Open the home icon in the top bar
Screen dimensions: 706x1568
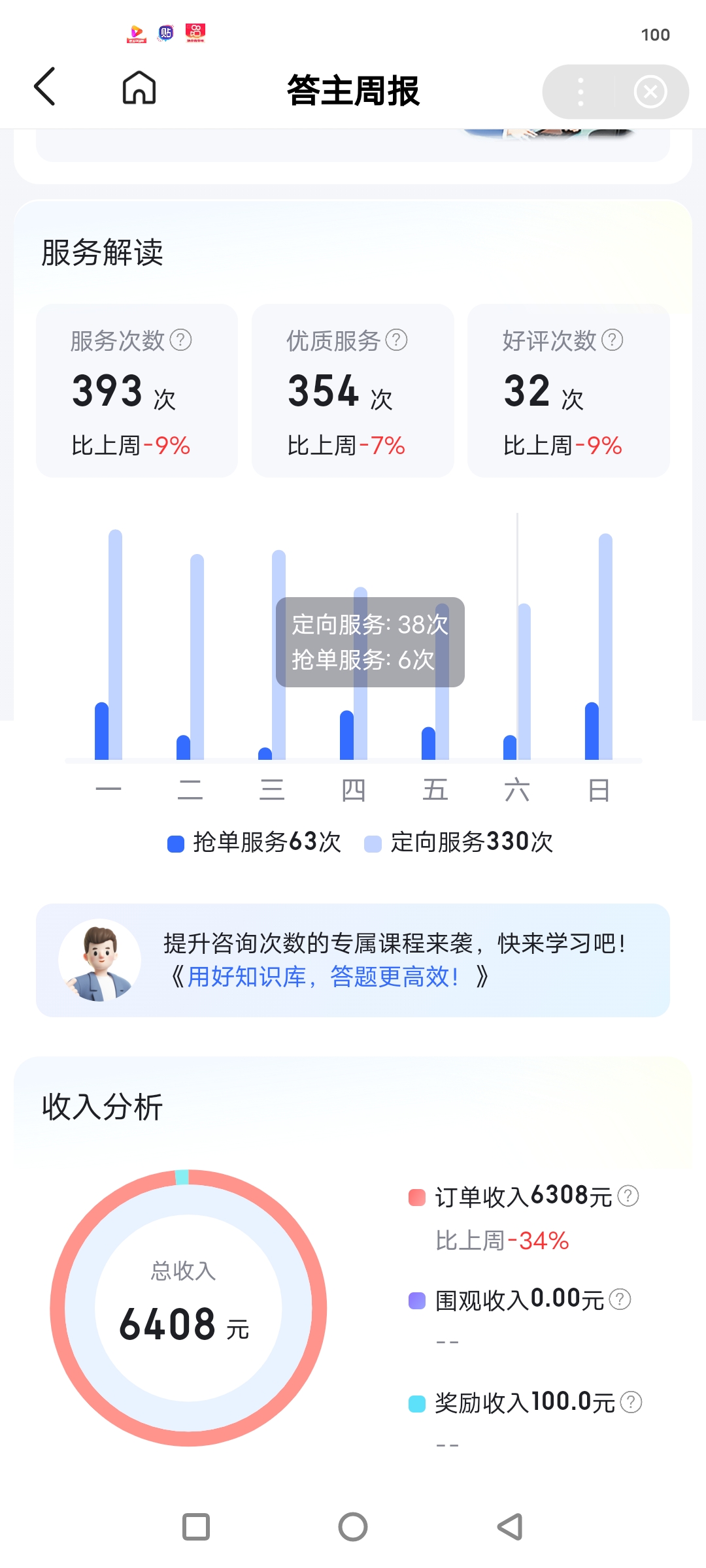pos(139,88)
